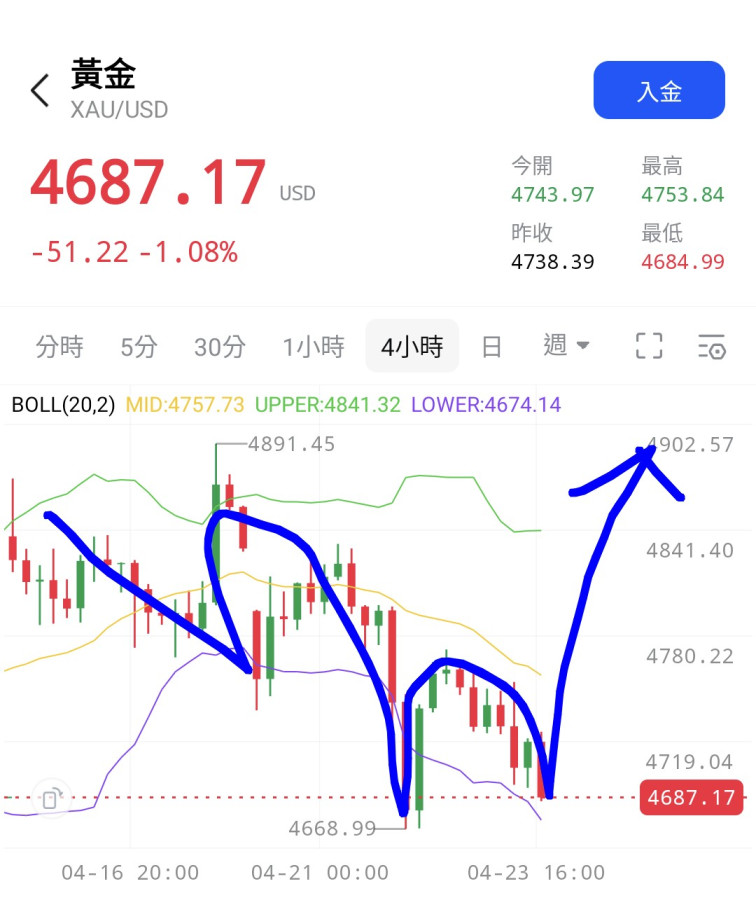Switch to the 1小時 timeframe
756x900 pixels.
click(313, 347)
